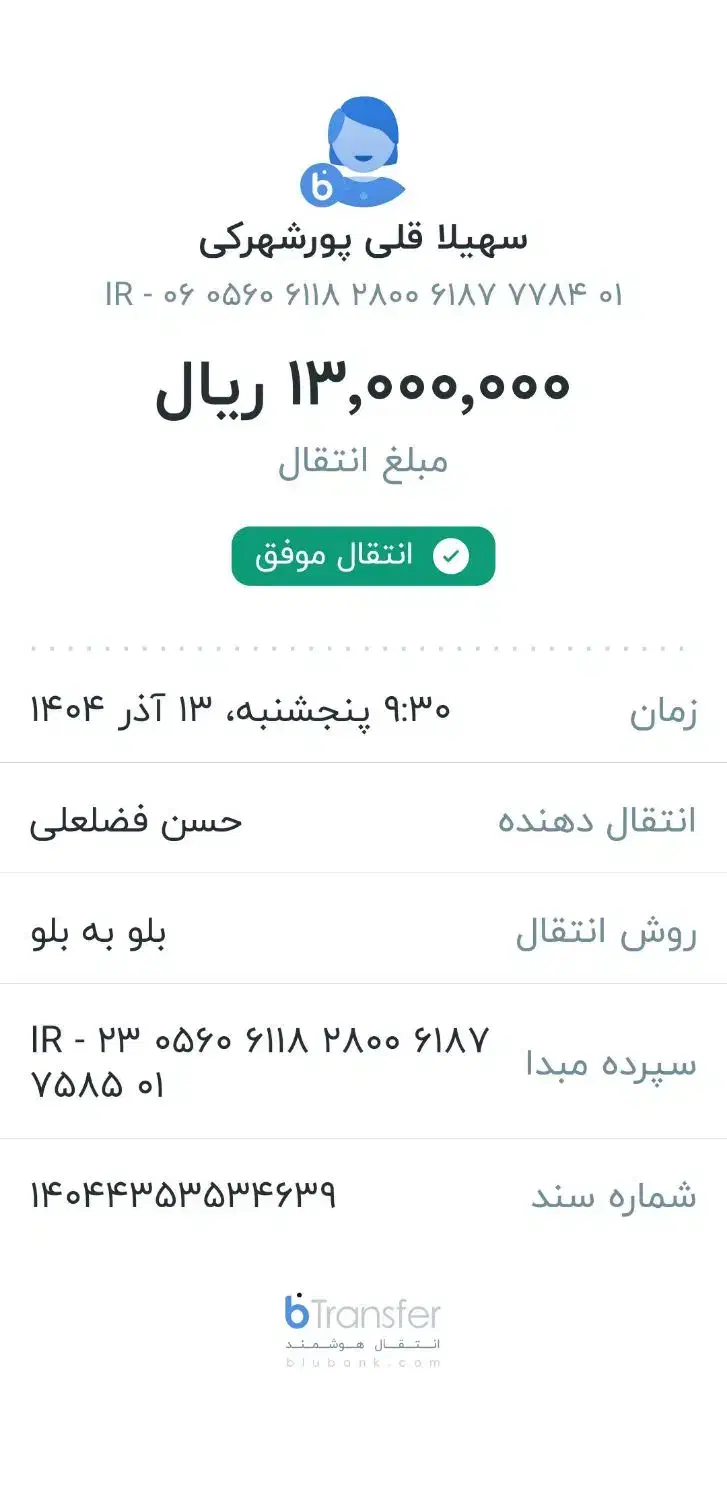This screenshot has height=1500, width=727.
Task: Select the مبلغ انتقال label
Action: point(363,460)
